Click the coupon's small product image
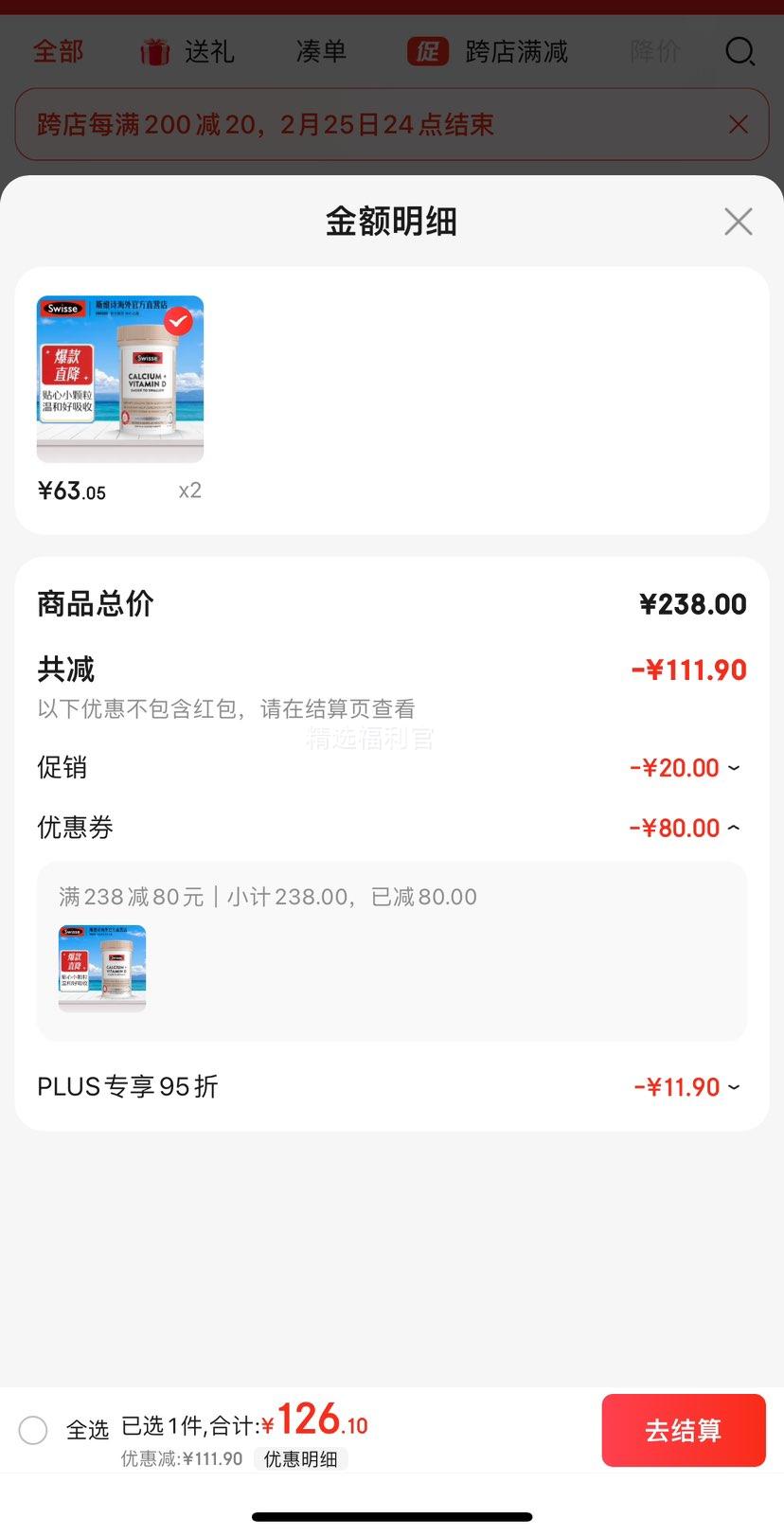Image resolution: width=784 pixels, height=1536 pixels. 101,968
